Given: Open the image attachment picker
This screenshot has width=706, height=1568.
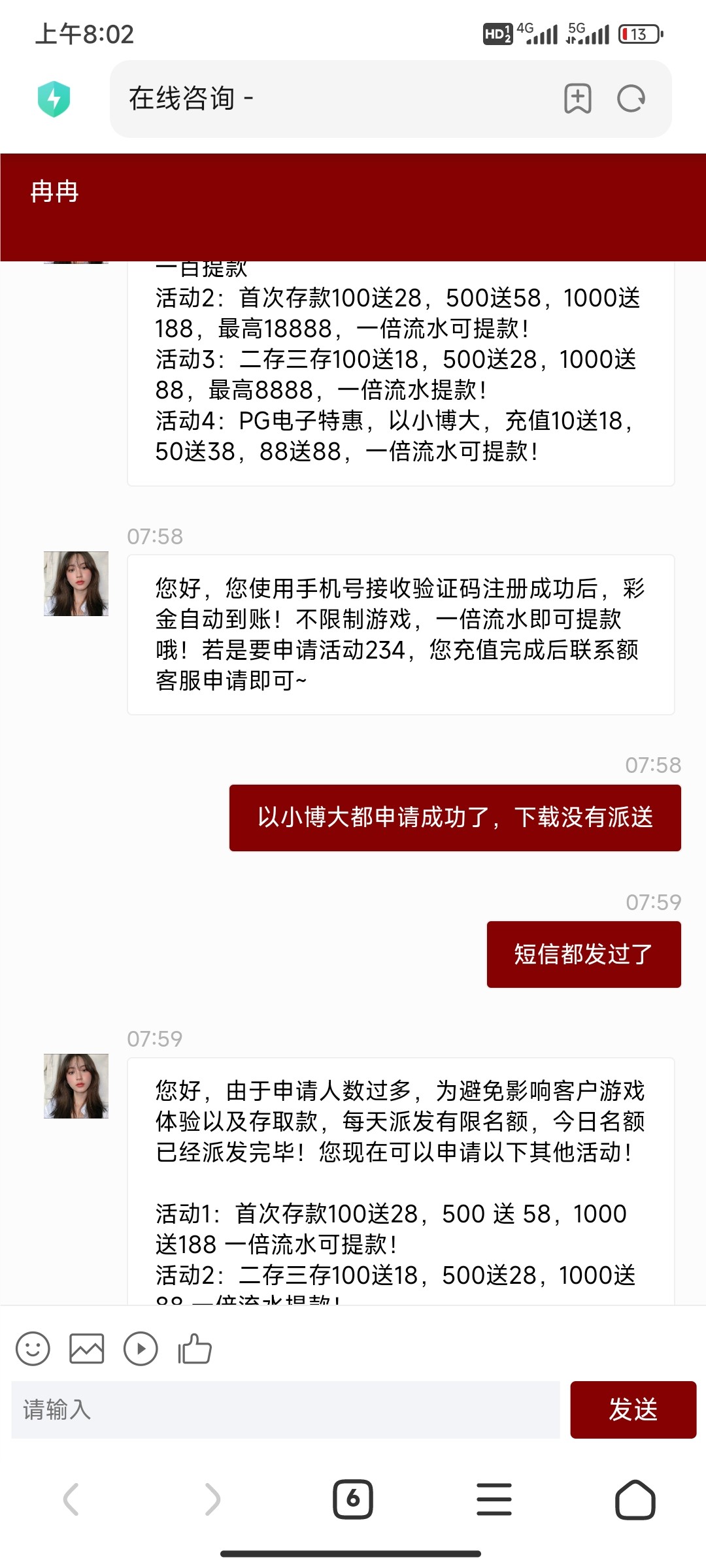Looking at the screenshot, I should [x=88, y=1348].
